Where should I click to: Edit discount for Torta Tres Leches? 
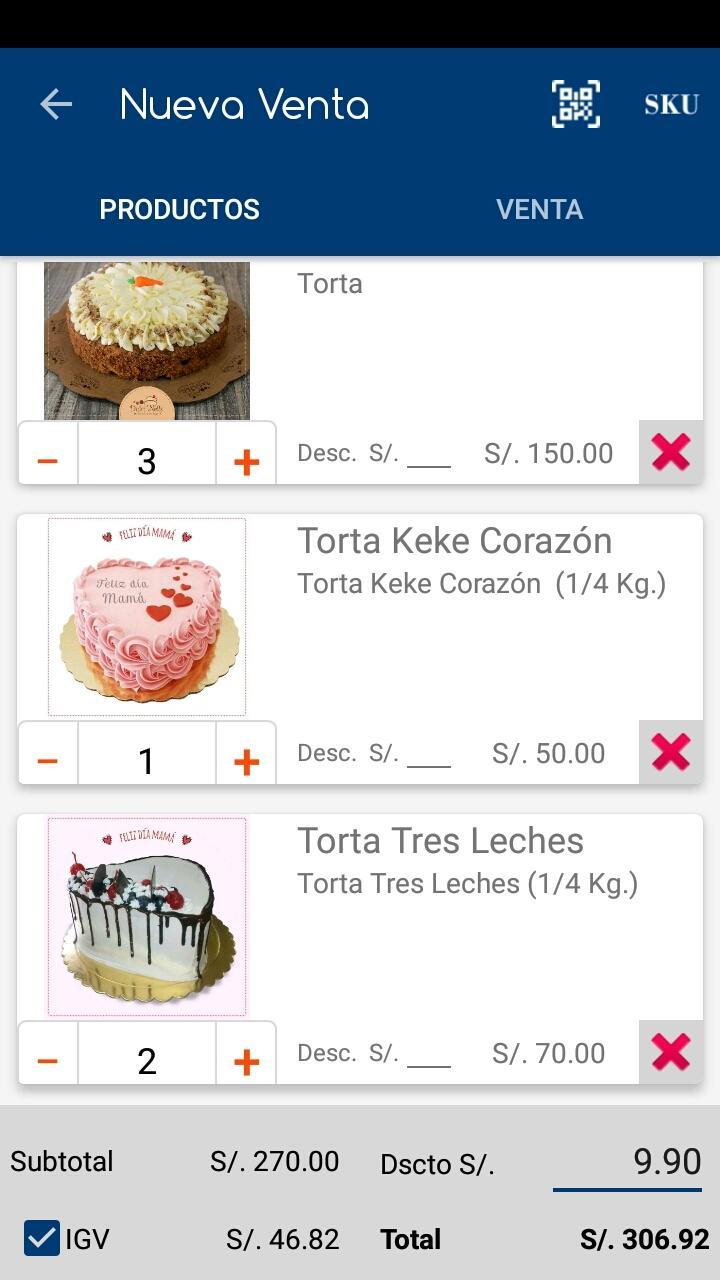pos(429,1055)
